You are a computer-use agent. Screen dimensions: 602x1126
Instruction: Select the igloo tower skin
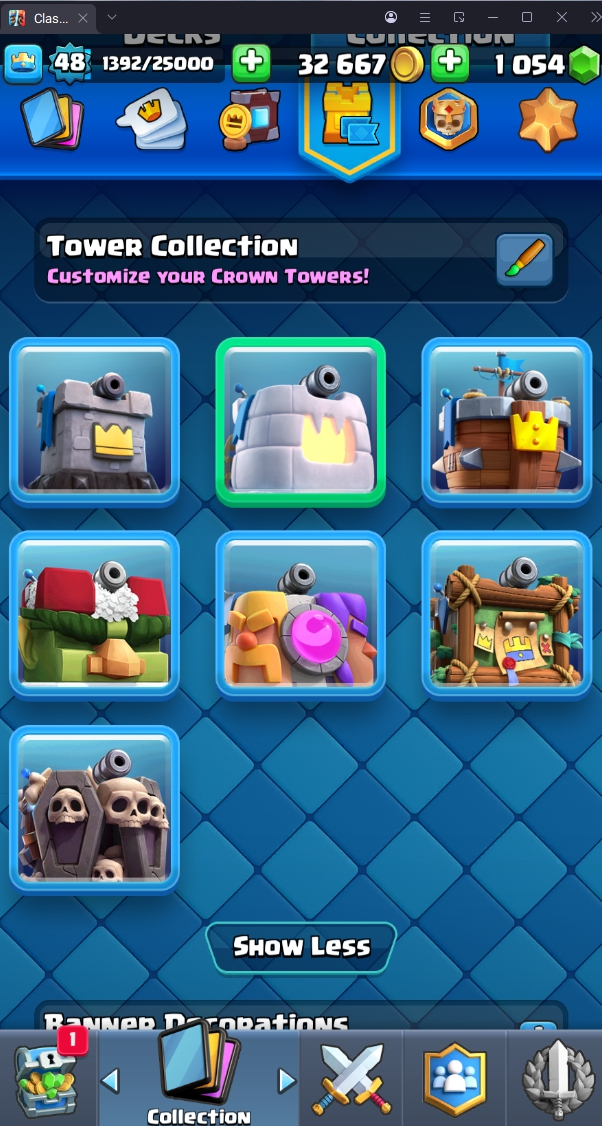tap(301, 421)
